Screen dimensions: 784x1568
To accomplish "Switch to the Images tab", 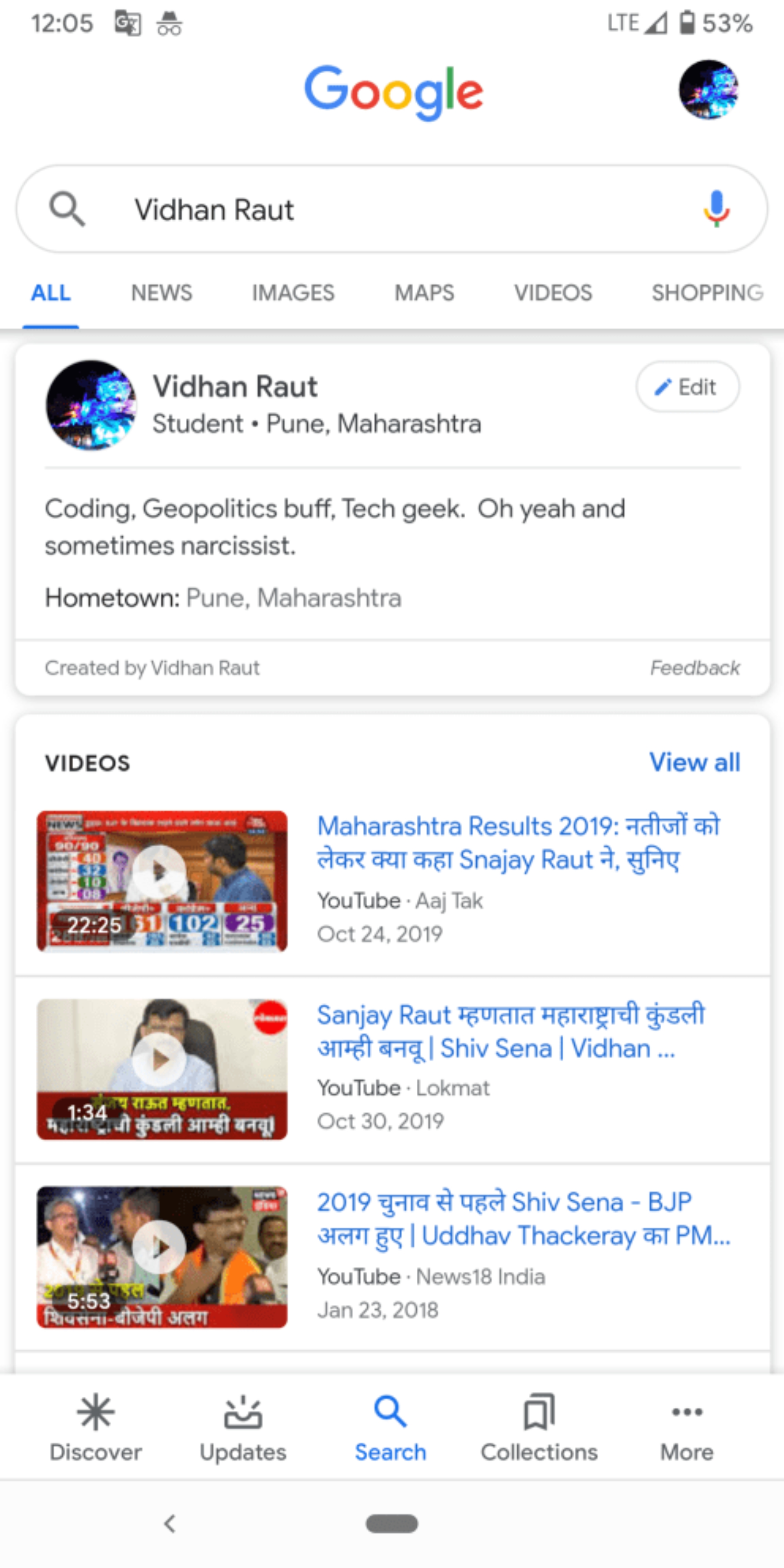I will click(293, 293).
